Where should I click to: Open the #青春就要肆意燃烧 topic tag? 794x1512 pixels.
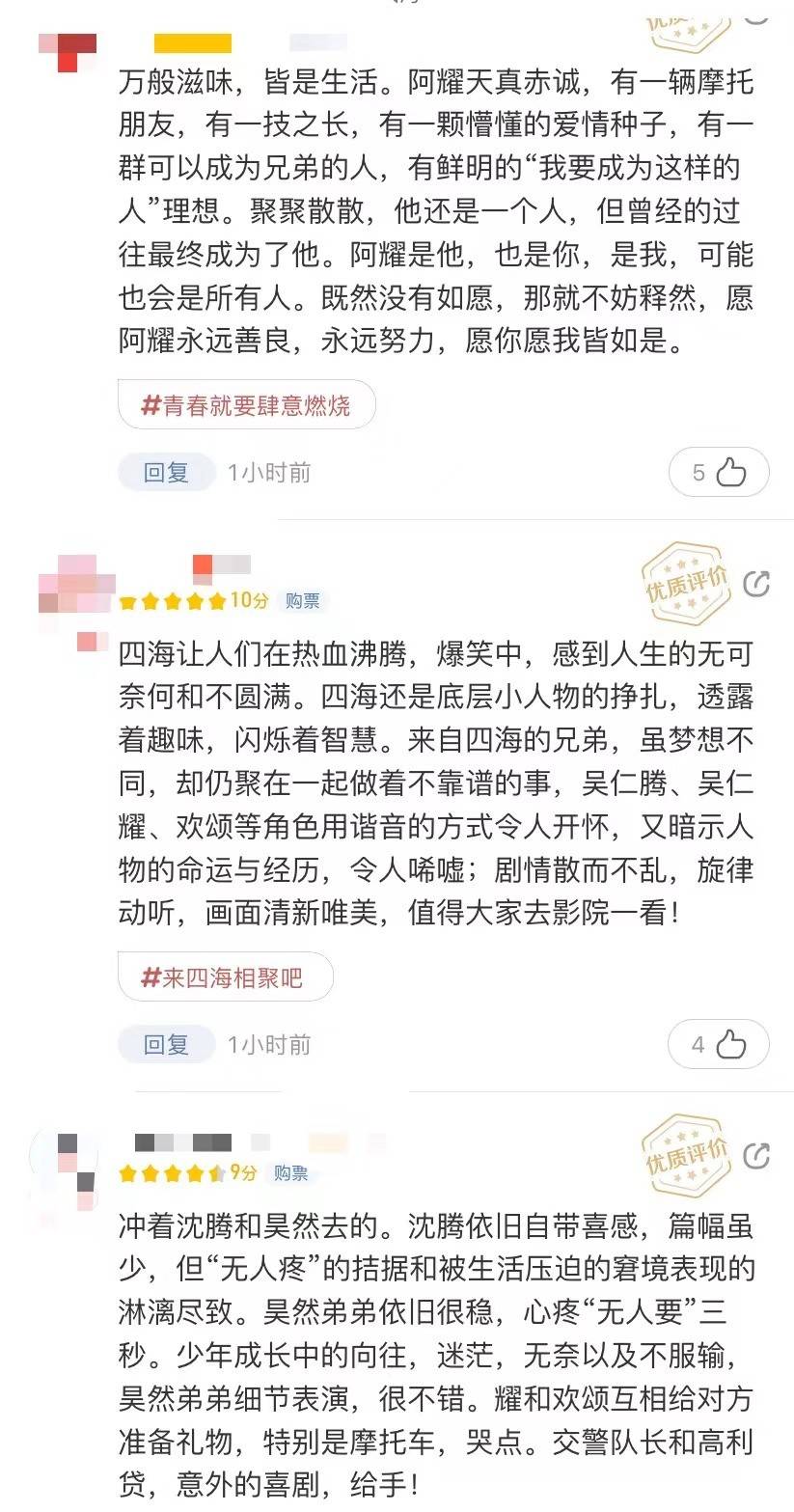246,405
